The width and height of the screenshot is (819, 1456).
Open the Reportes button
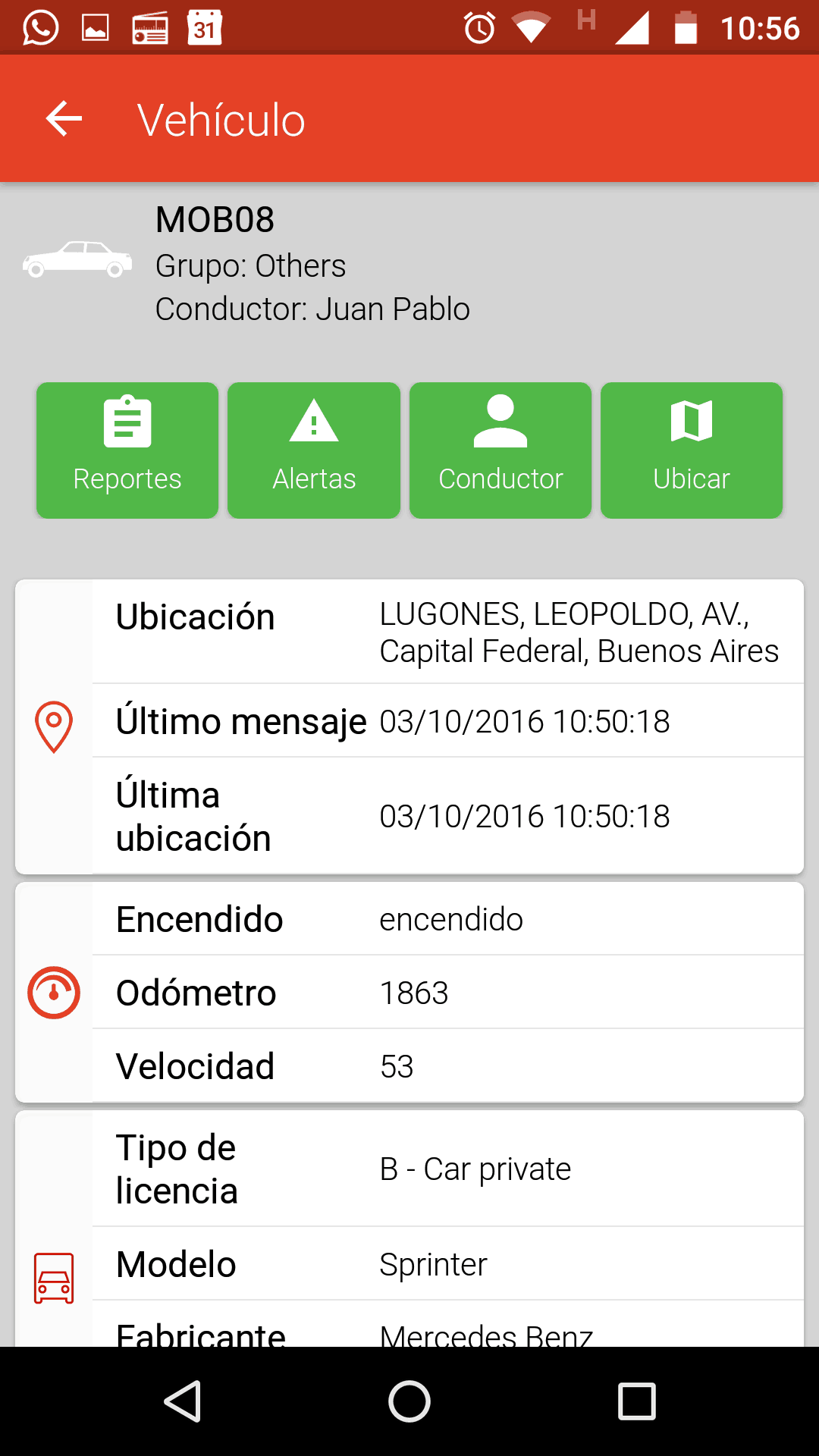point(127,450)
